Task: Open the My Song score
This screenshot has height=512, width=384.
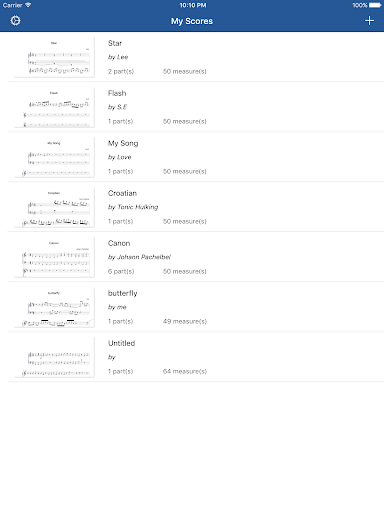Action: pyautogui.click(x=192, y=157)
